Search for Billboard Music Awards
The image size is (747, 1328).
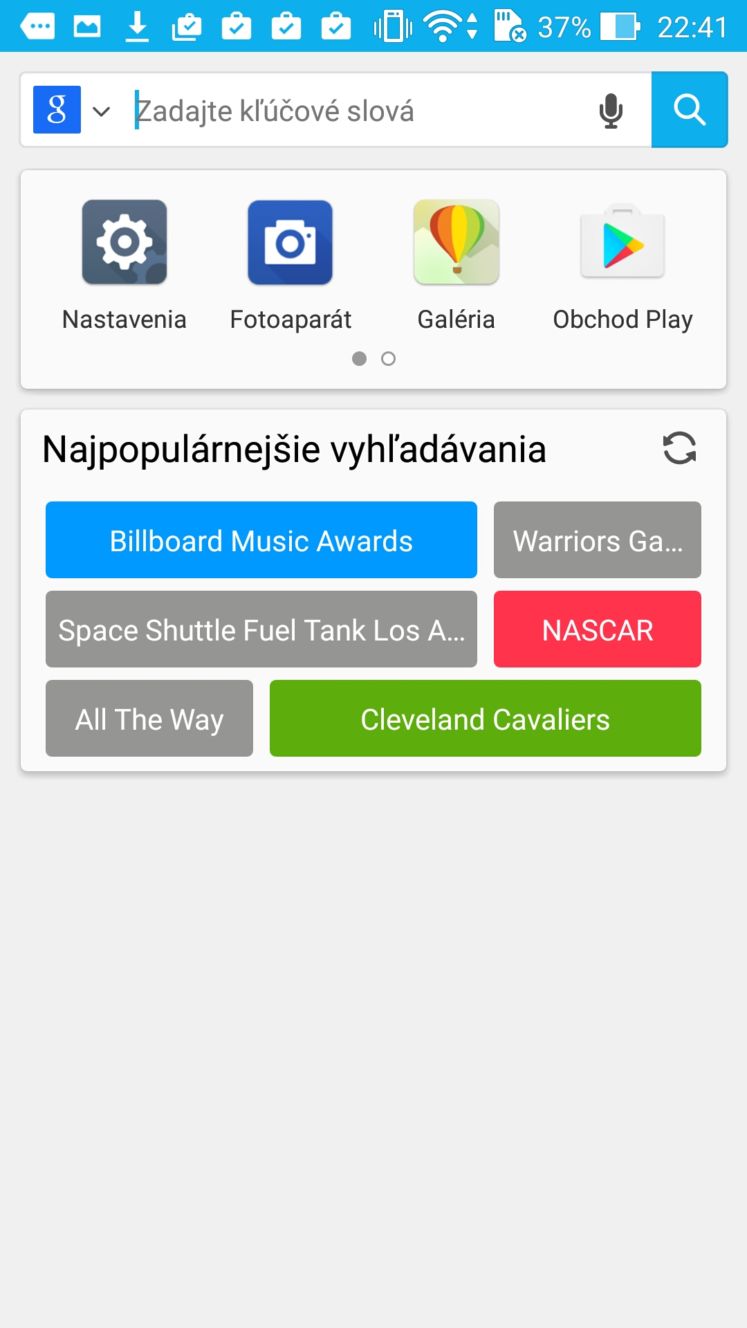pyautogui.click(x=261, y=540)
